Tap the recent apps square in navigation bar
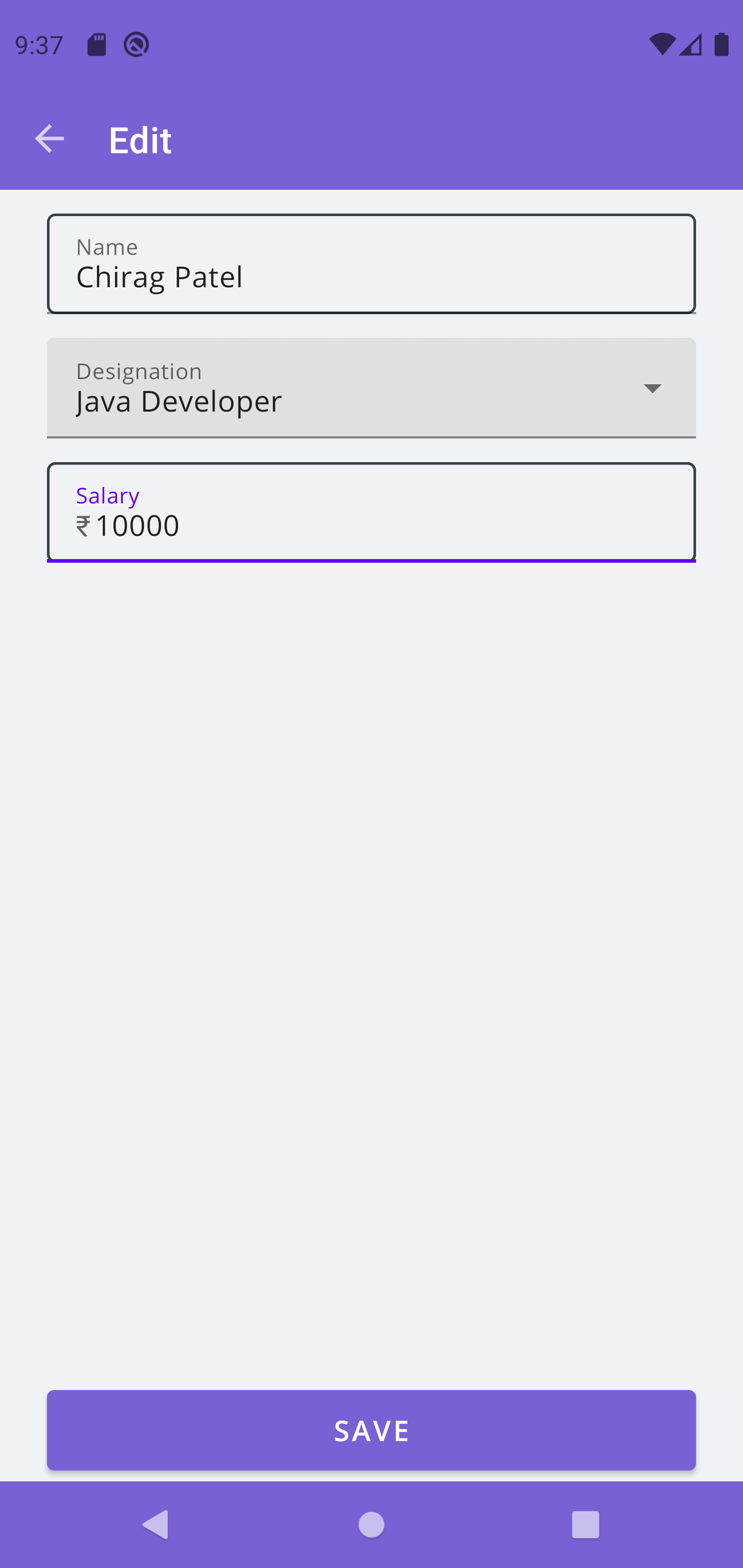The image size is (743, 1568). (585, 1525)
